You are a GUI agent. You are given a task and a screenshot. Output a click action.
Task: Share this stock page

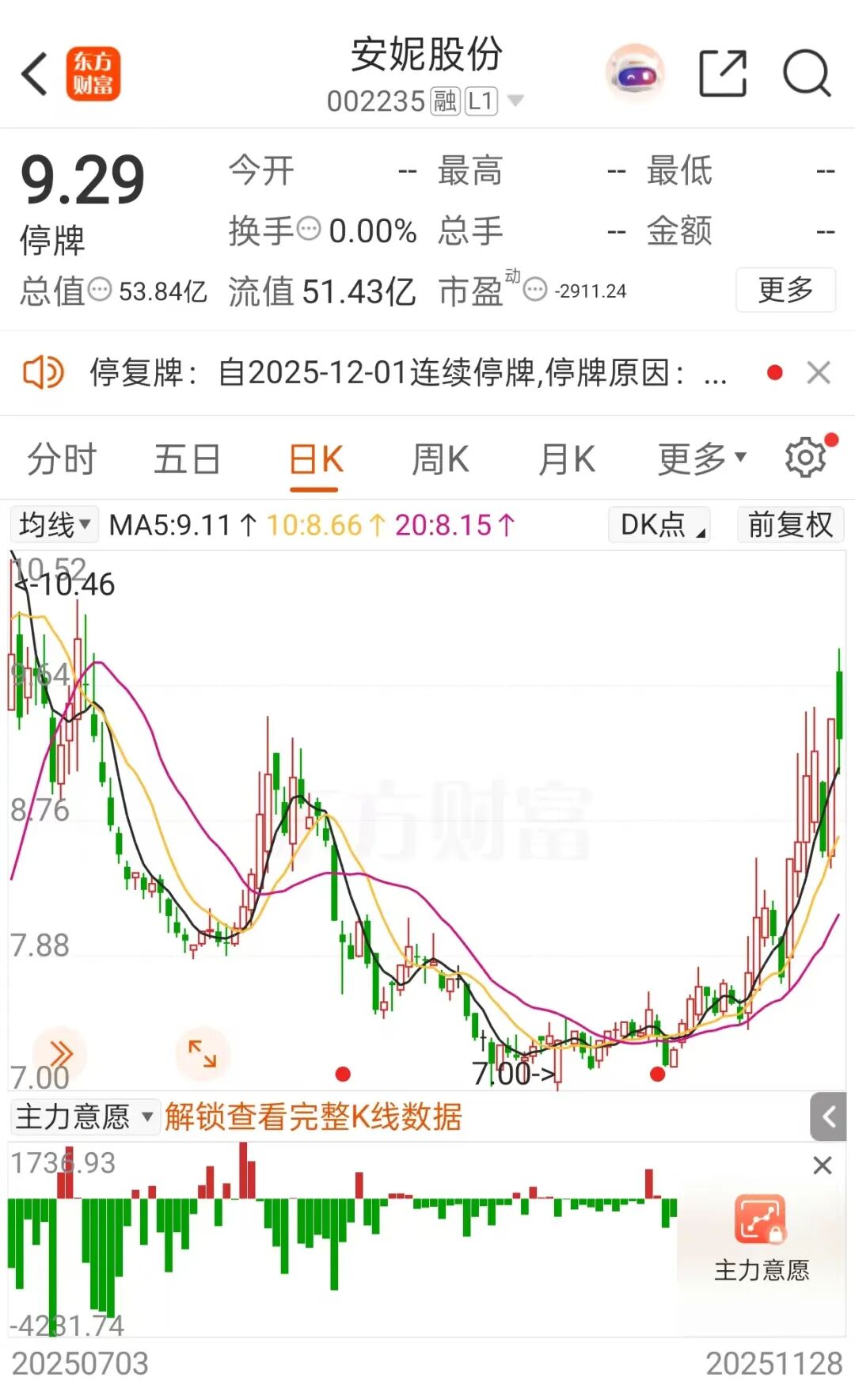(x=723, y=74)
